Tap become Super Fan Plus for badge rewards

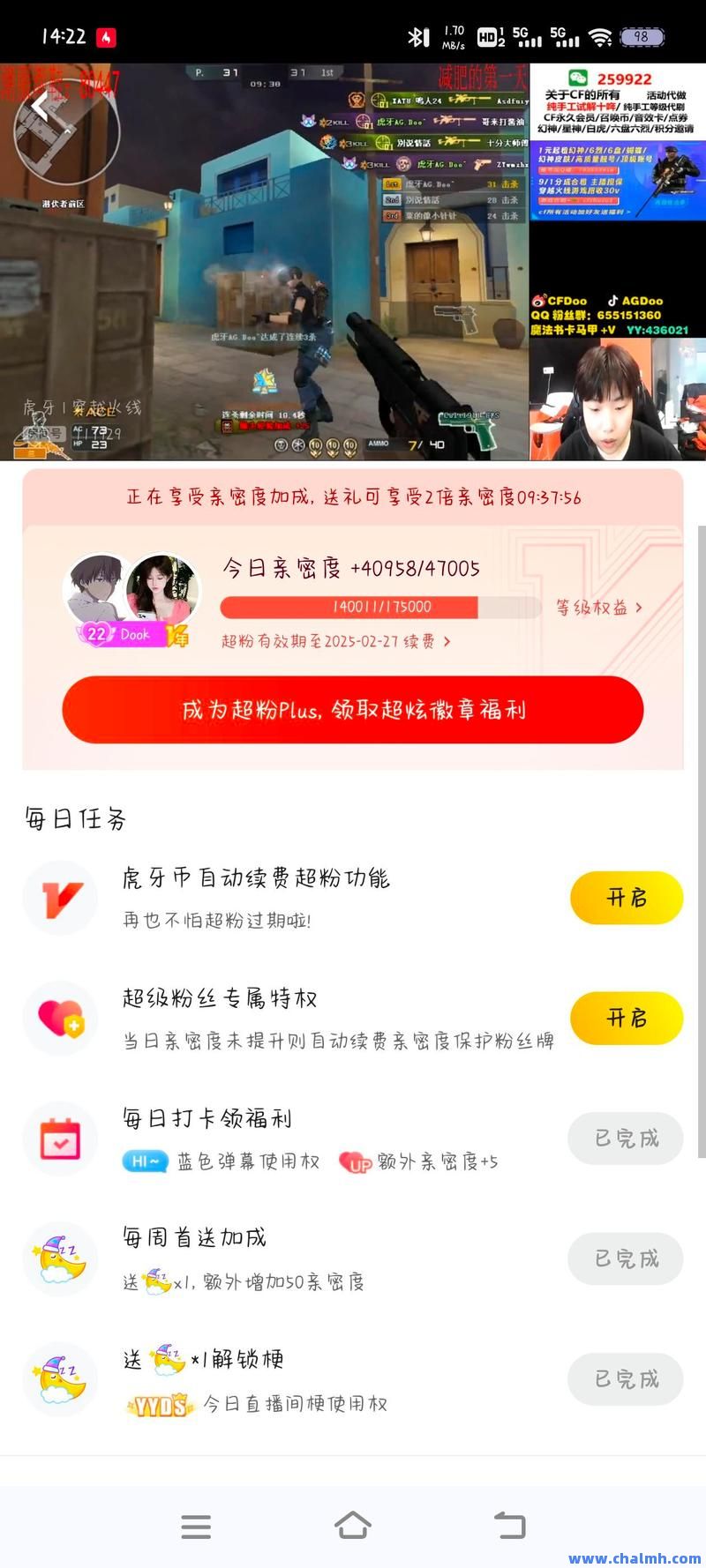point(353,710)
